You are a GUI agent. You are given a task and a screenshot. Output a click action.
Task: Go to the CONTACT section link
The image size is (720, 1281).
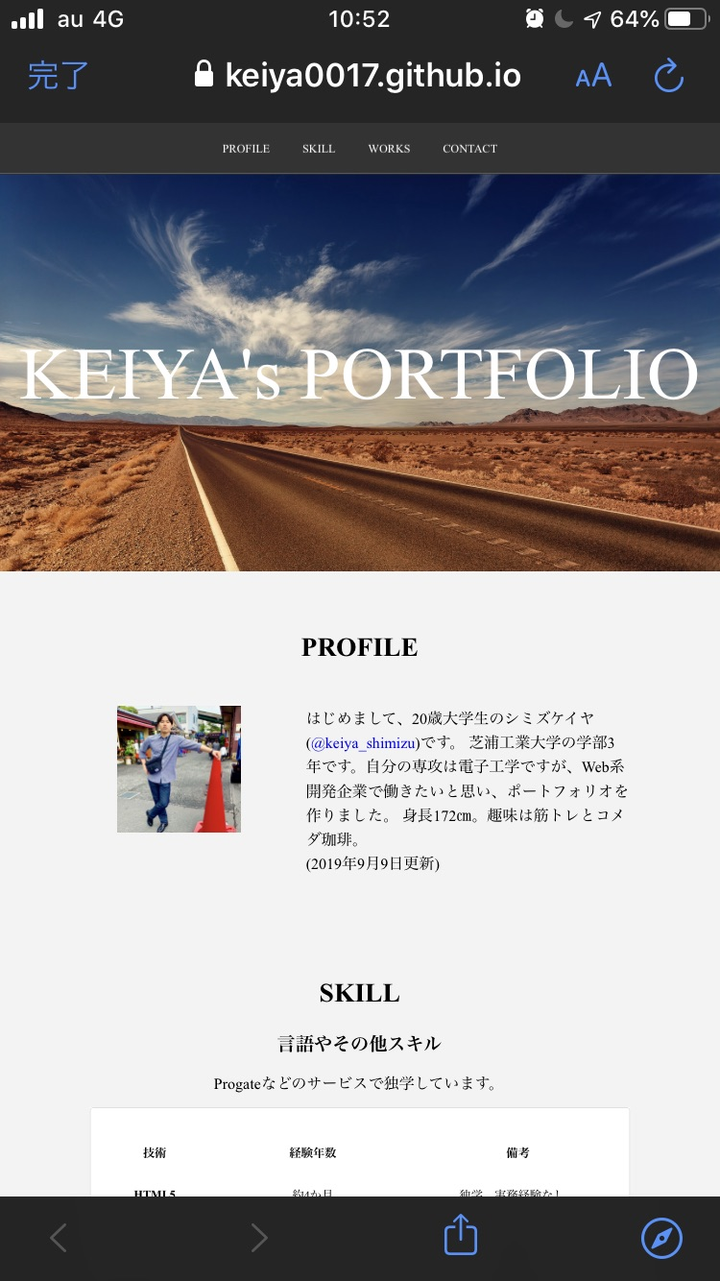(x=470, y=149)
